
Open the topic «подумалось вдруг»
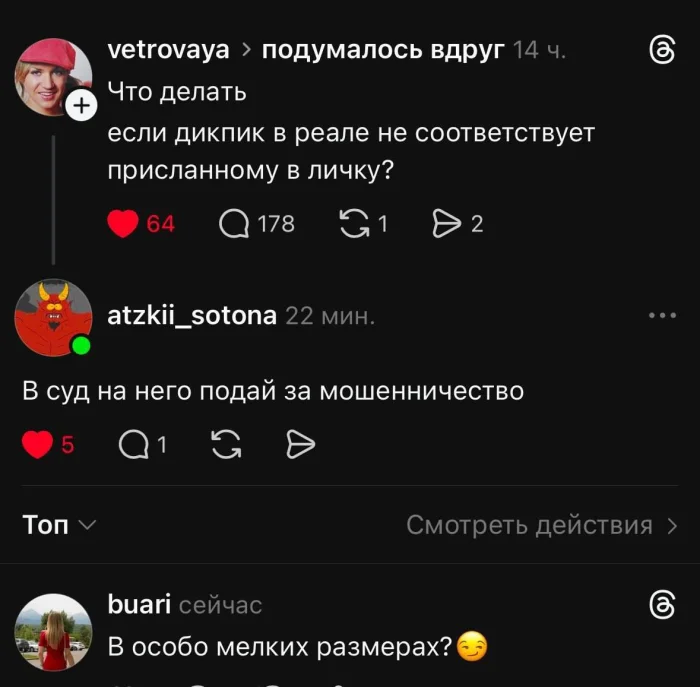[x=383, y=50]
